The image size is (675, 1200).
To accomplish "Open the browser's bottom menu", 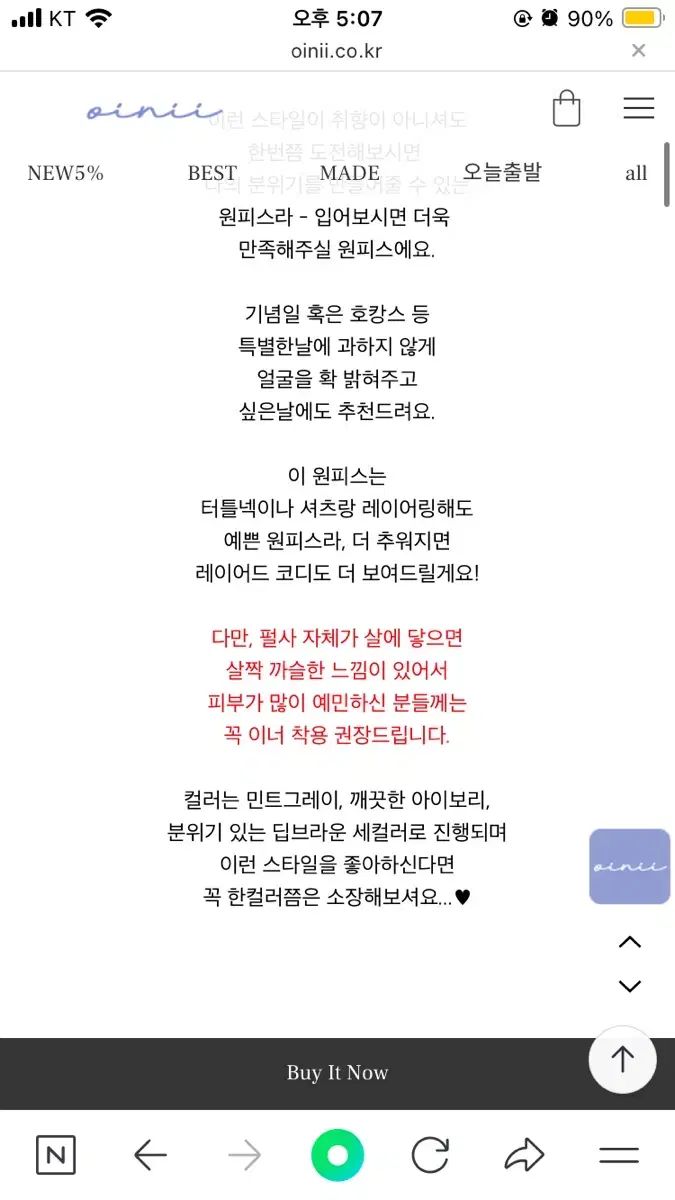I will tap(618, 1156).
